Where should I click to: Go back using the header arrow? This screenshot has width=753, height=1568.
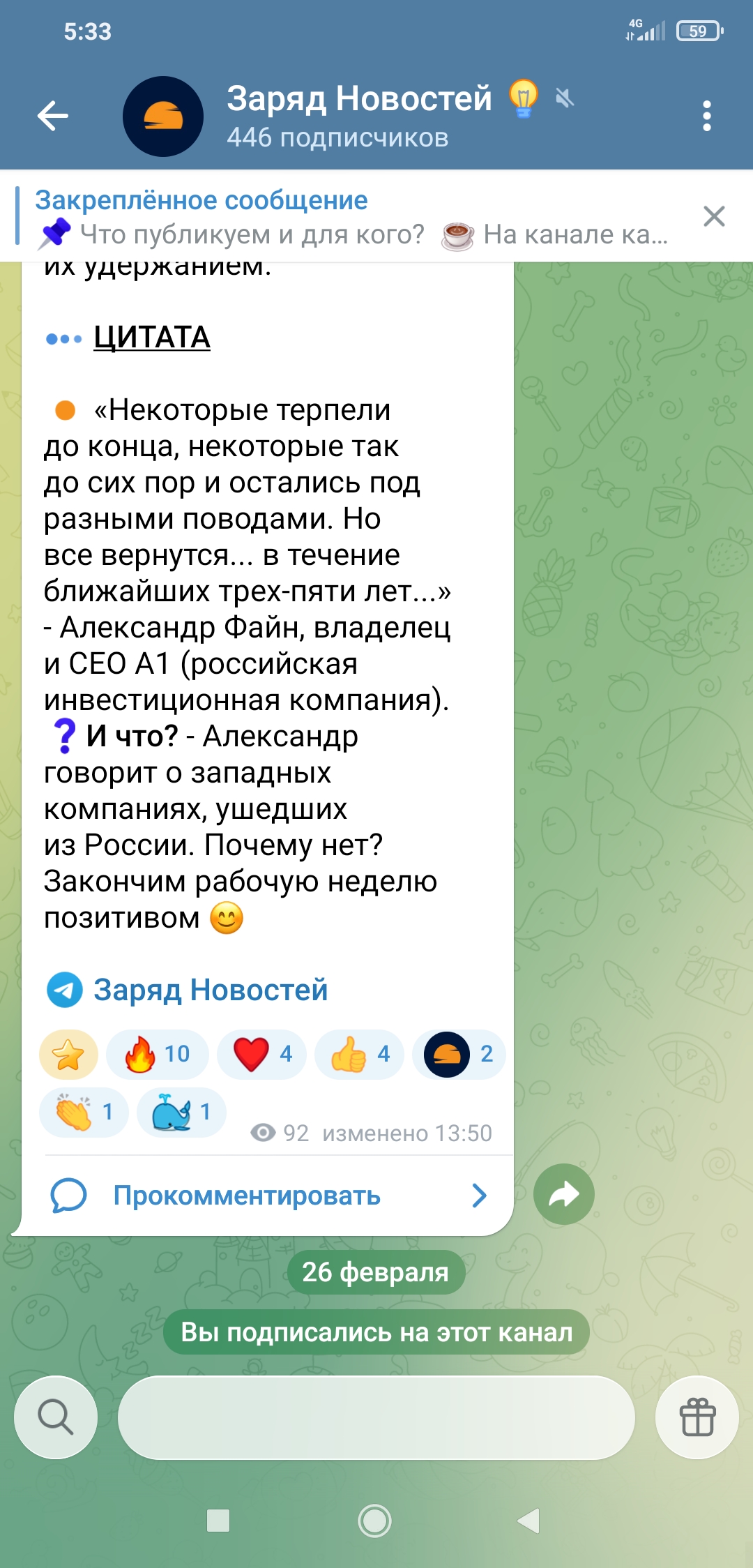53,116
